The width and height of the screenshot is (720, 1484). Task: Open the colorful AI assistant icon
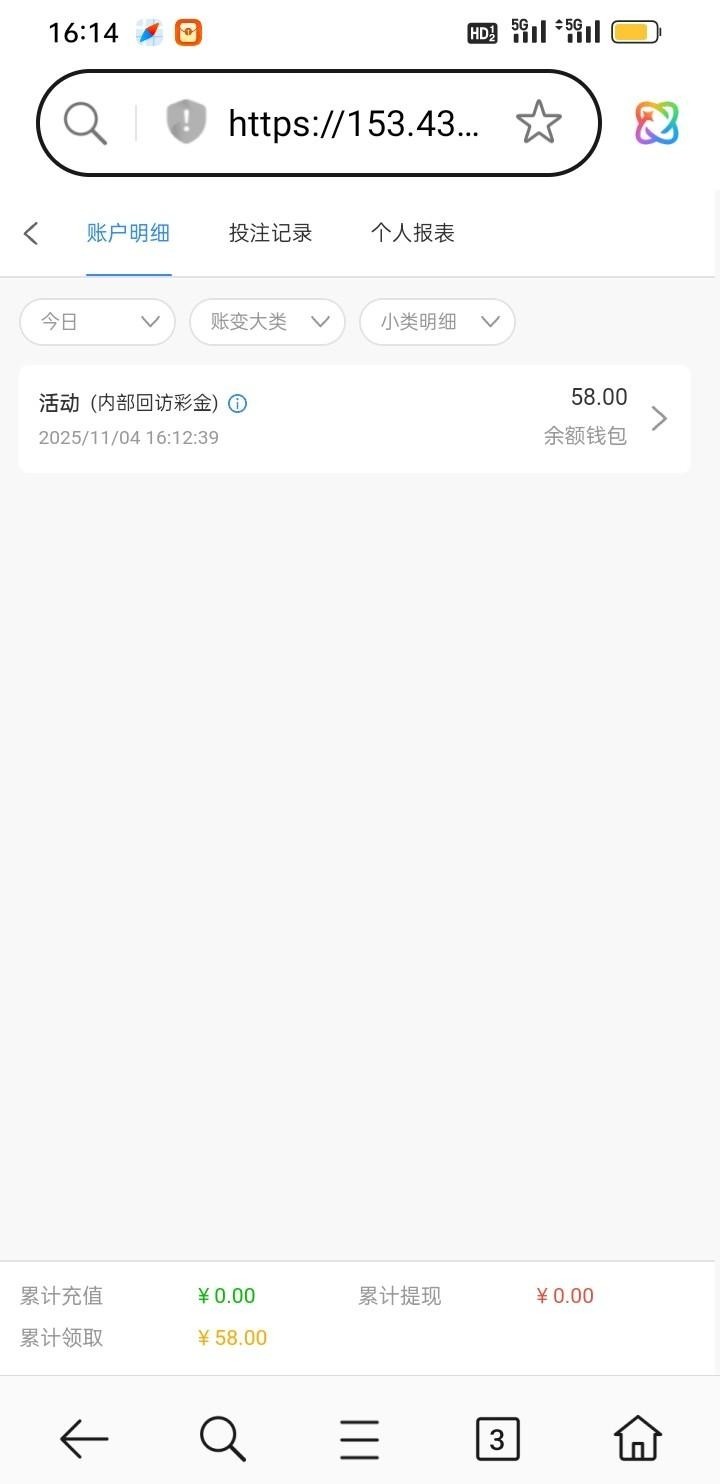point(657,123)
